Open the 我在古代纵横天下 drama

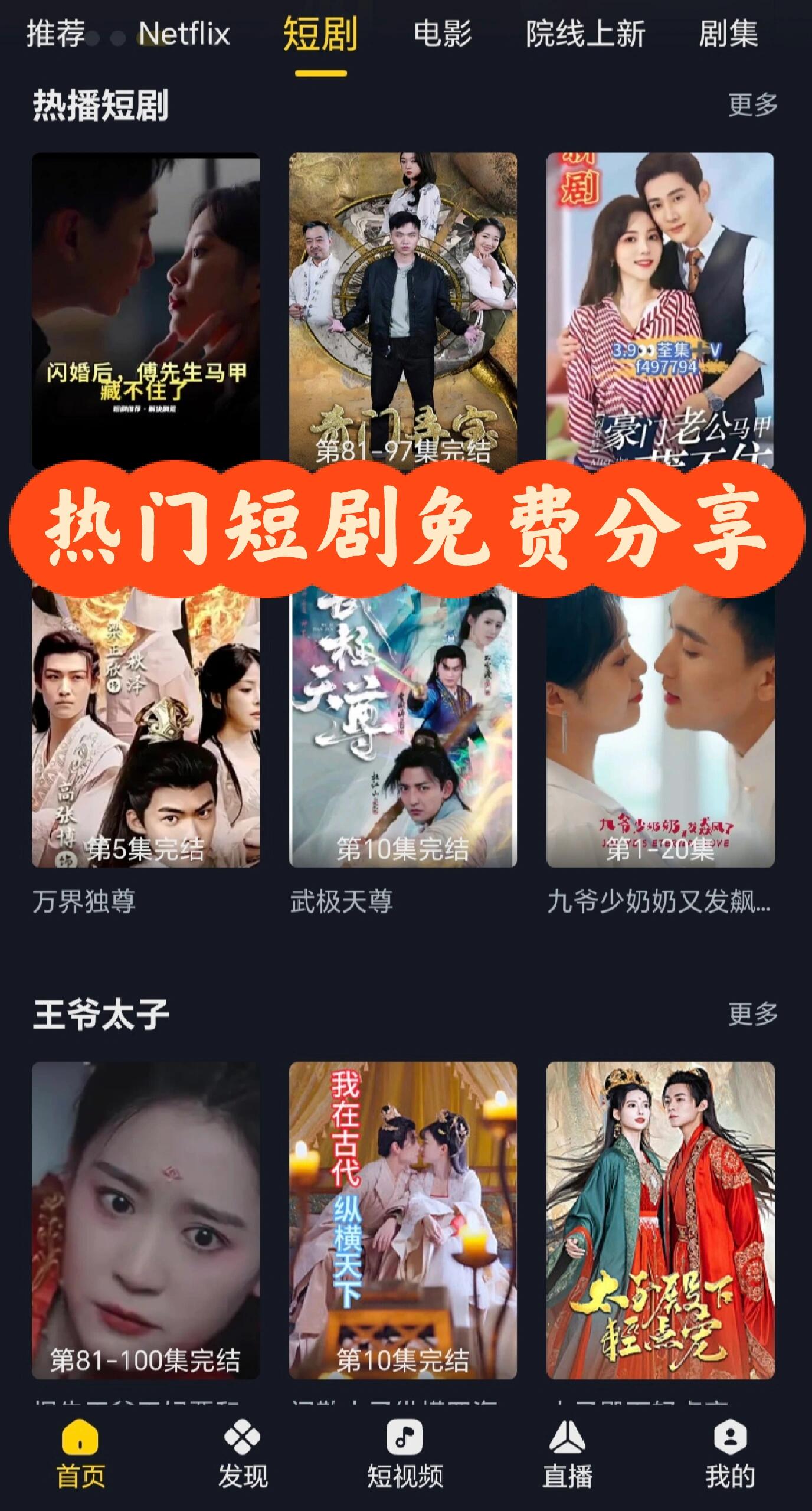(x=403, y=1221)
